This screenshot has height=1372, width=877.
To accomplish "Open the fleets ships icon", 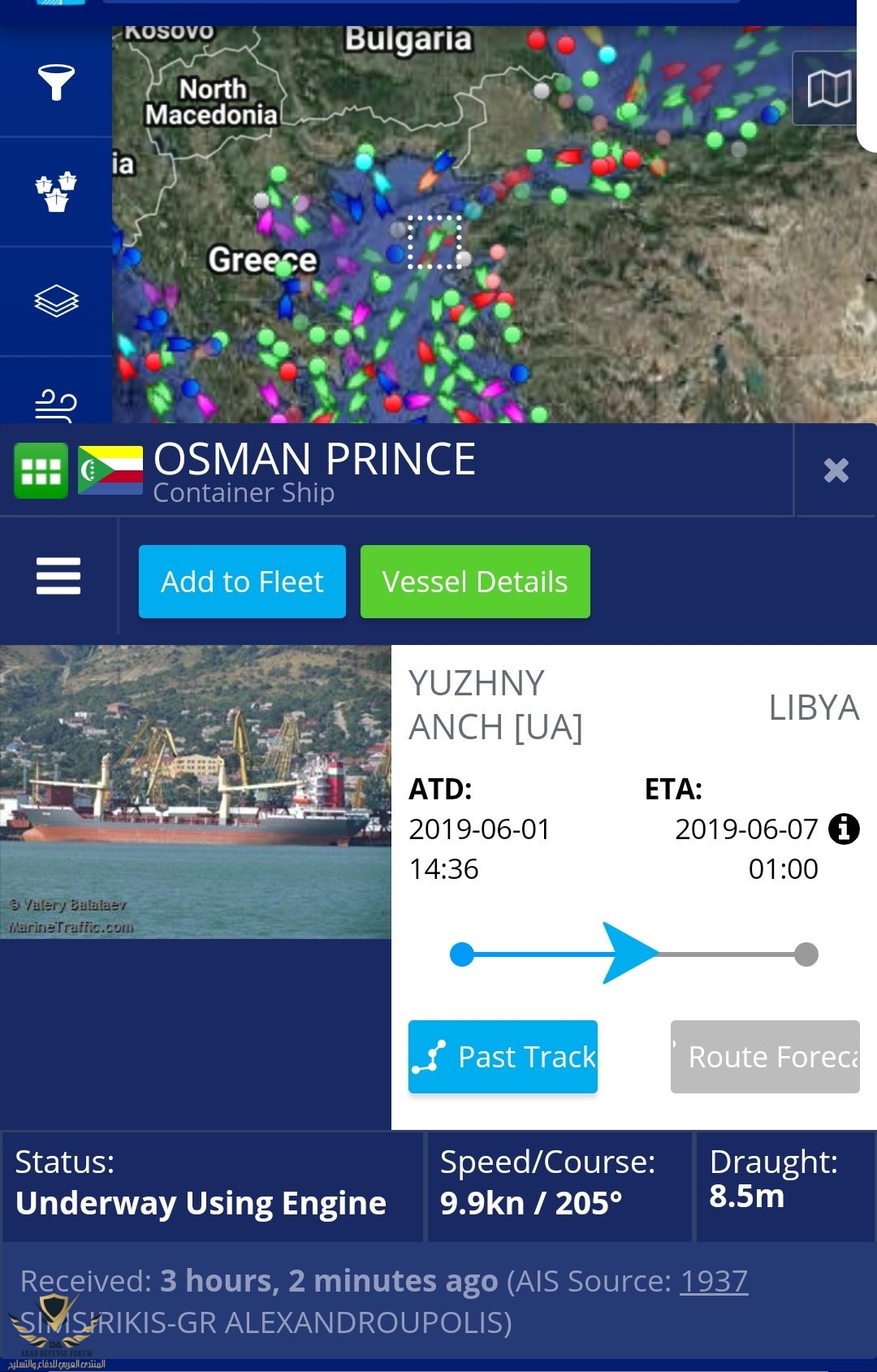I will (x=56, y=192).
